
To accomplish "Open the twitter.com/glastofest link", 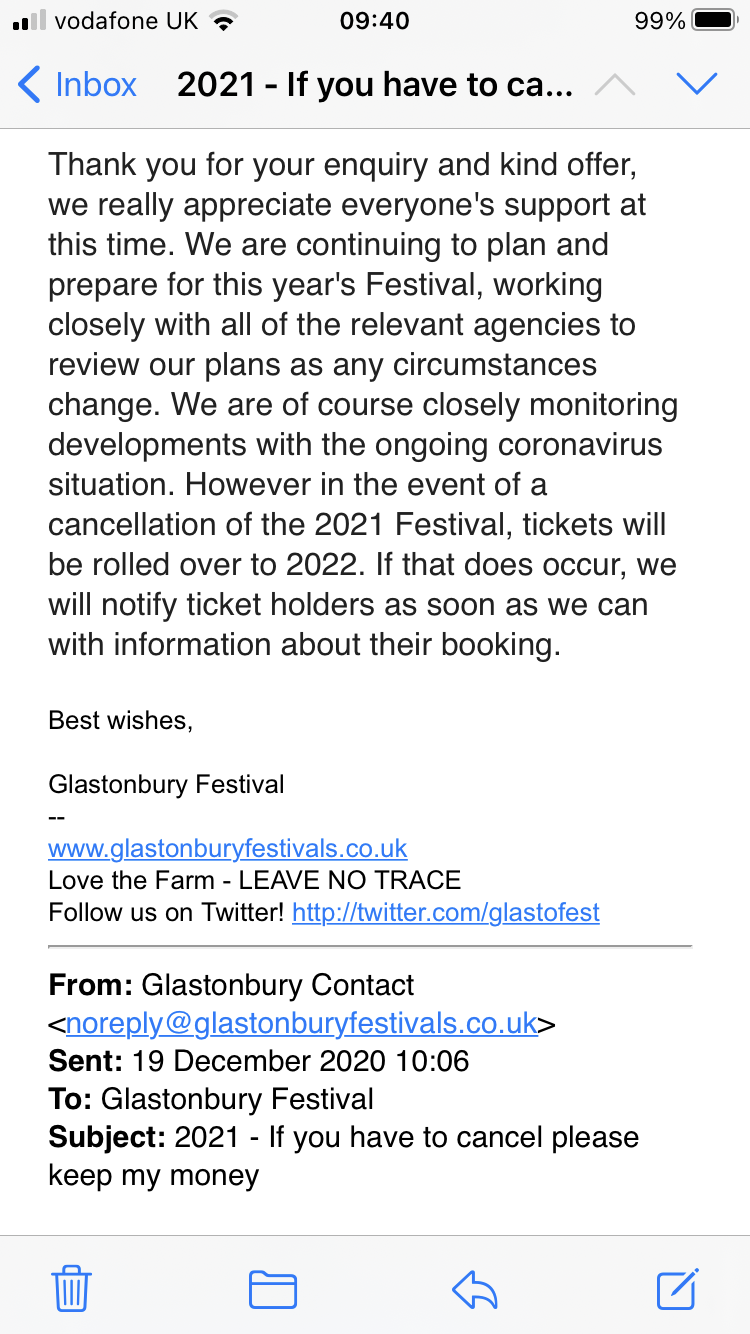I will pos(446,912).
